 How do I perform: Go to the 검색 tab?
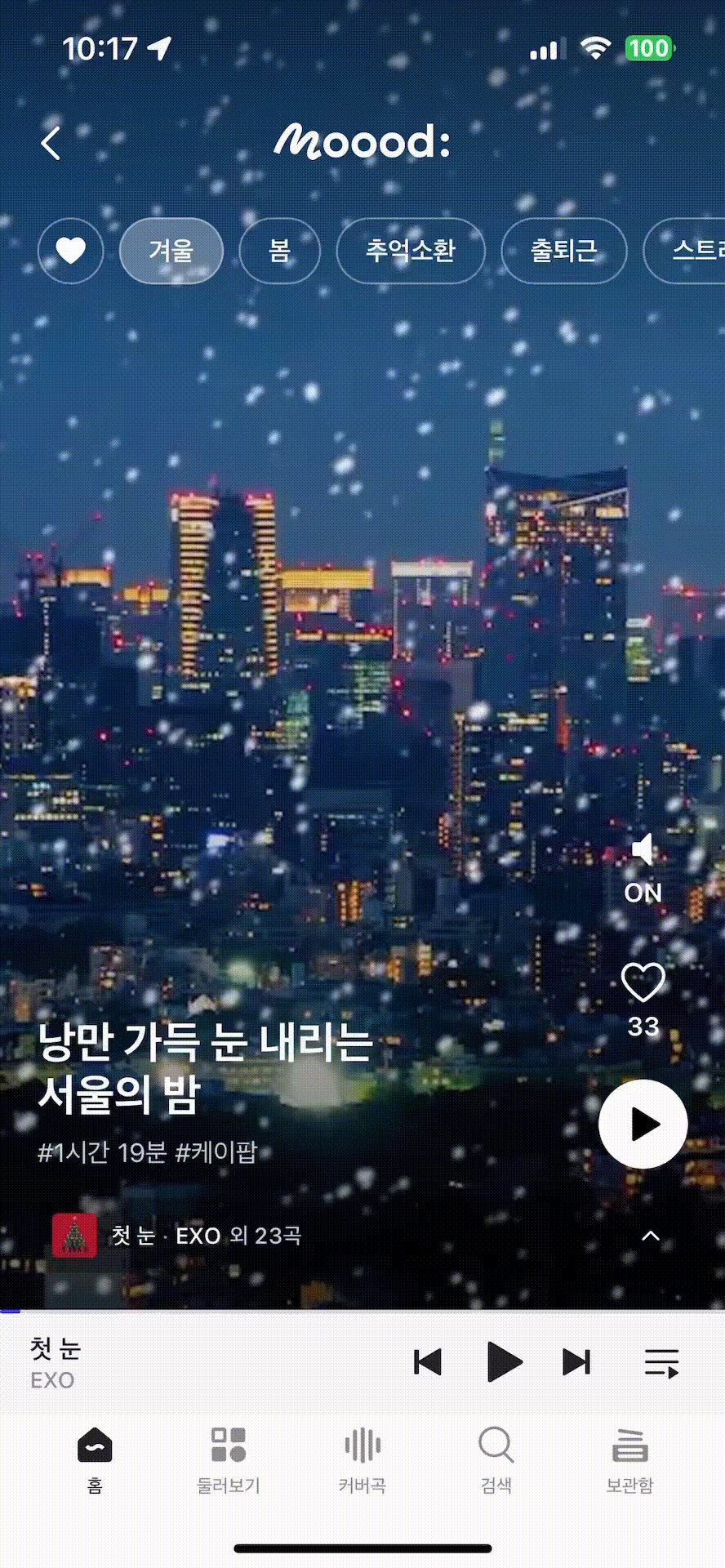(x=496, y=1459)
